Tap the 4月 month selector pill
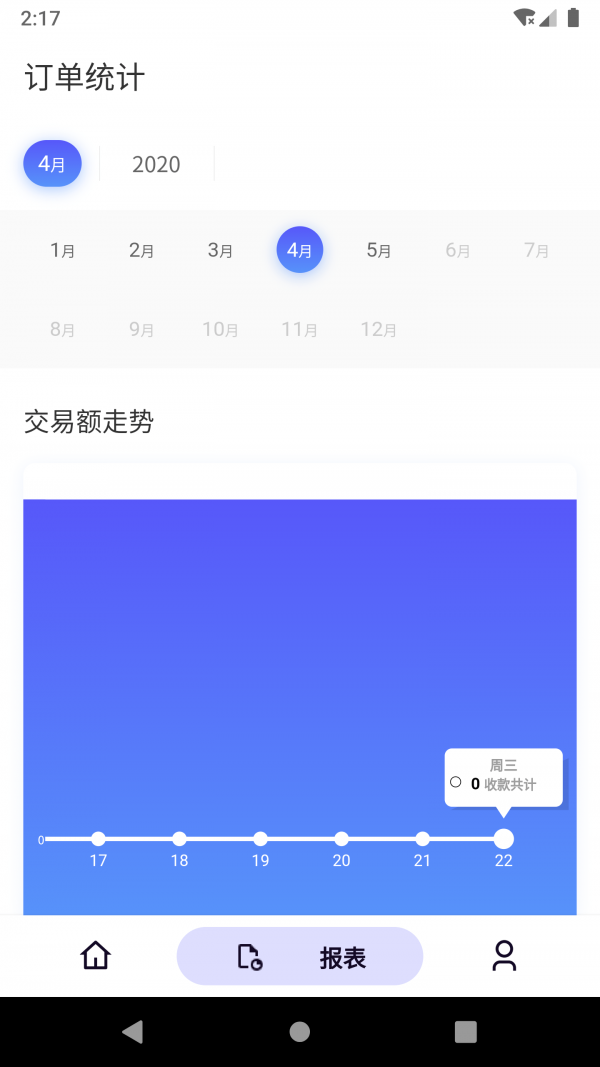 (x=52, y=163)
